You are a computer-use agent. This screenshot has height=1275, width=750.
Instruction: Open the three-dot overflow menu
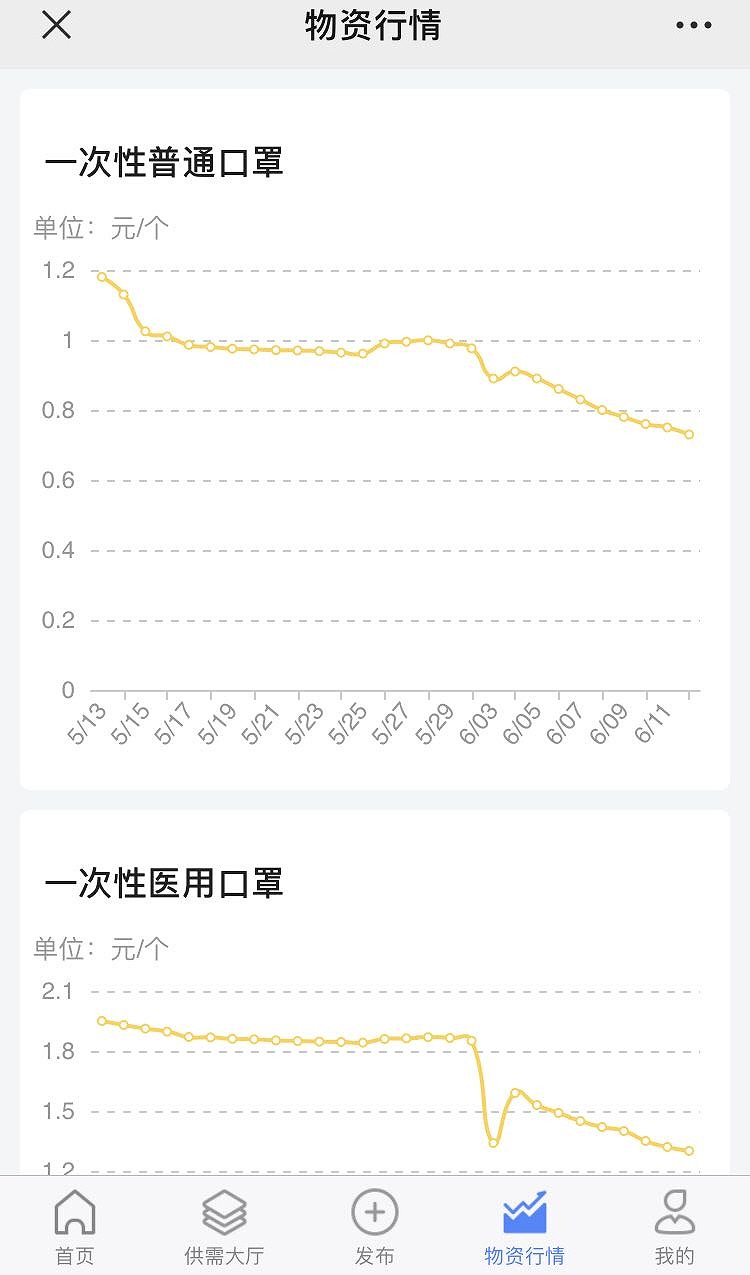pyautogui.click(x=693, y=26)
